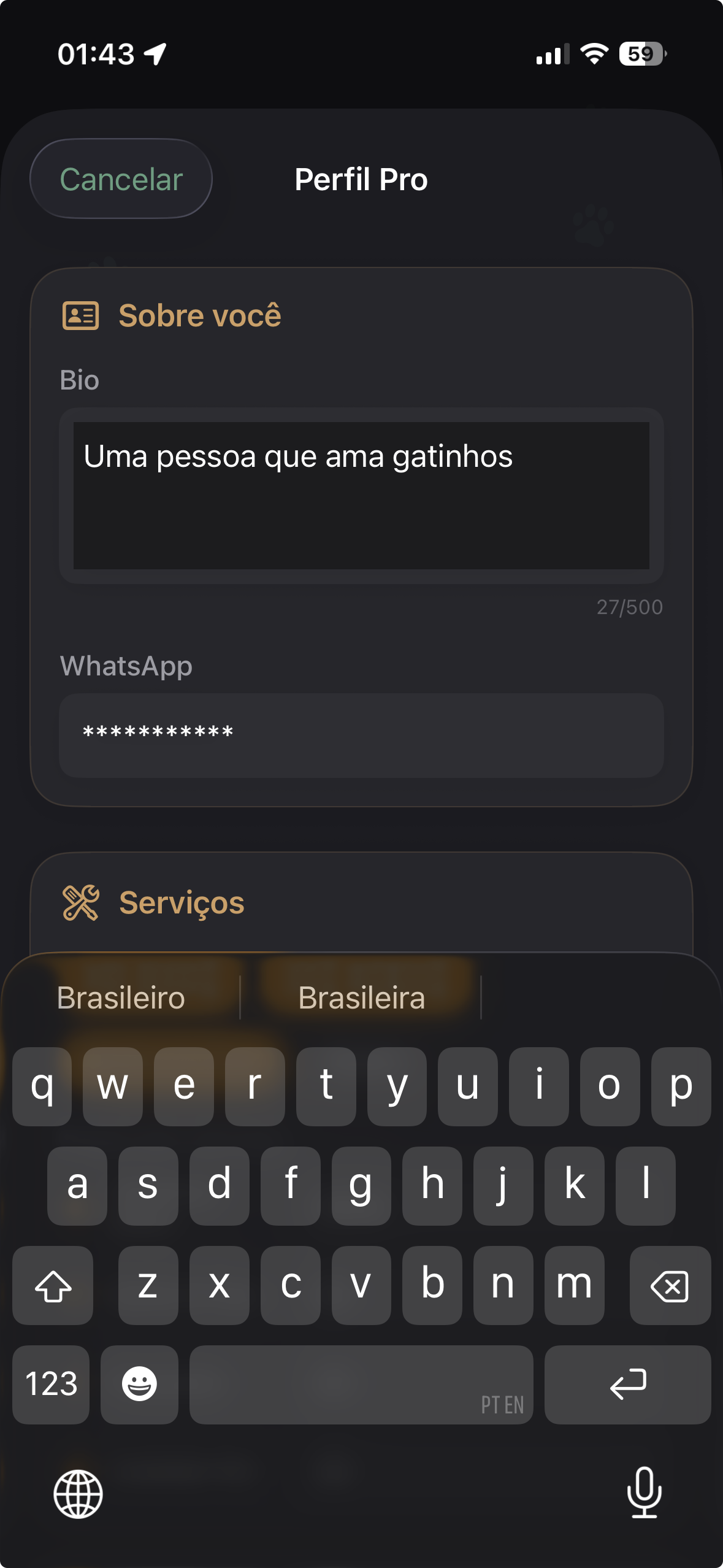This screenshot has width=723, height=1568.
Task: Select the Brasileiro word suggestion
Action: pos(121,997)
